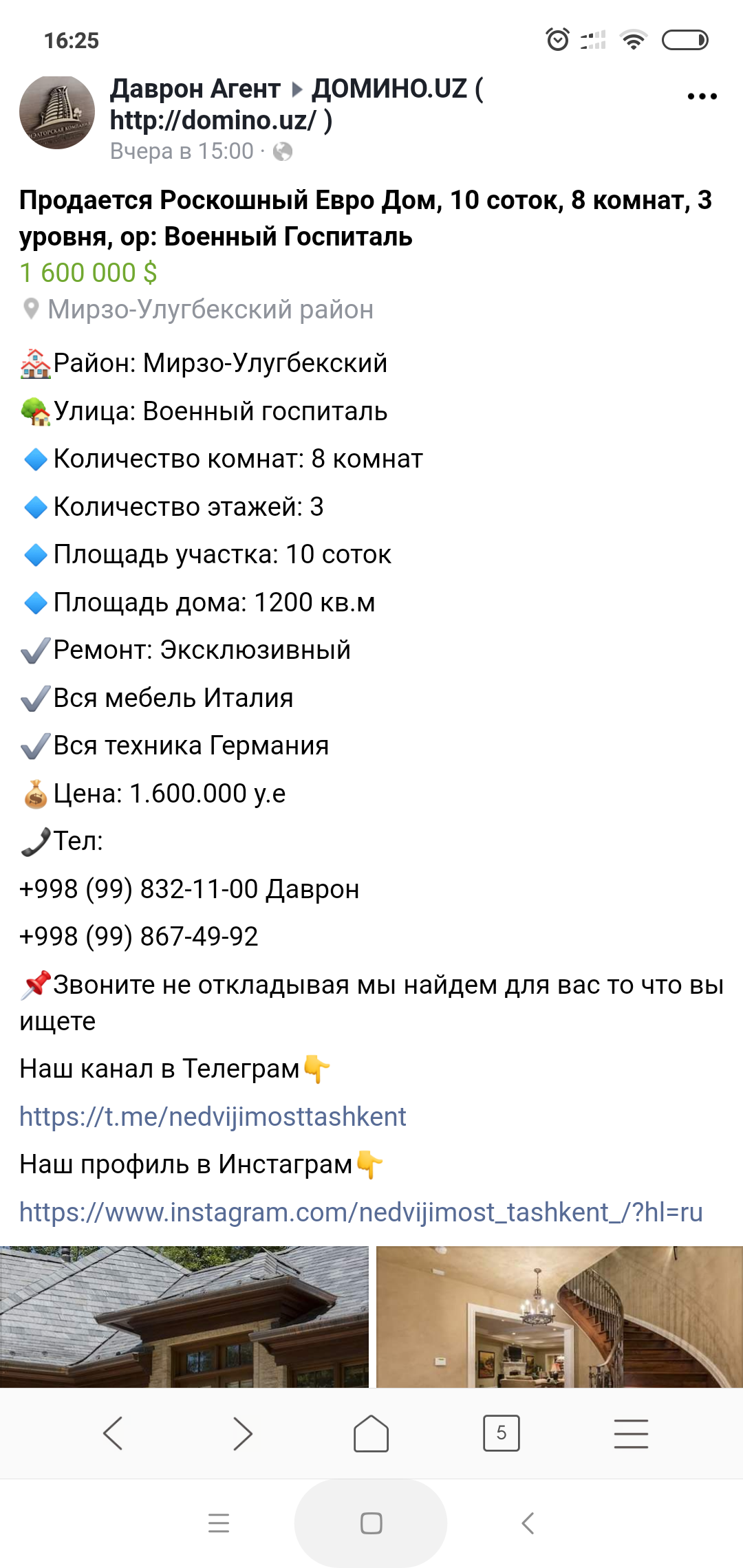Image resolution: width=743 pixels, height=1568 pixels.
Task: Show the 5 open browser tabs
Action: coord(502,1433)
